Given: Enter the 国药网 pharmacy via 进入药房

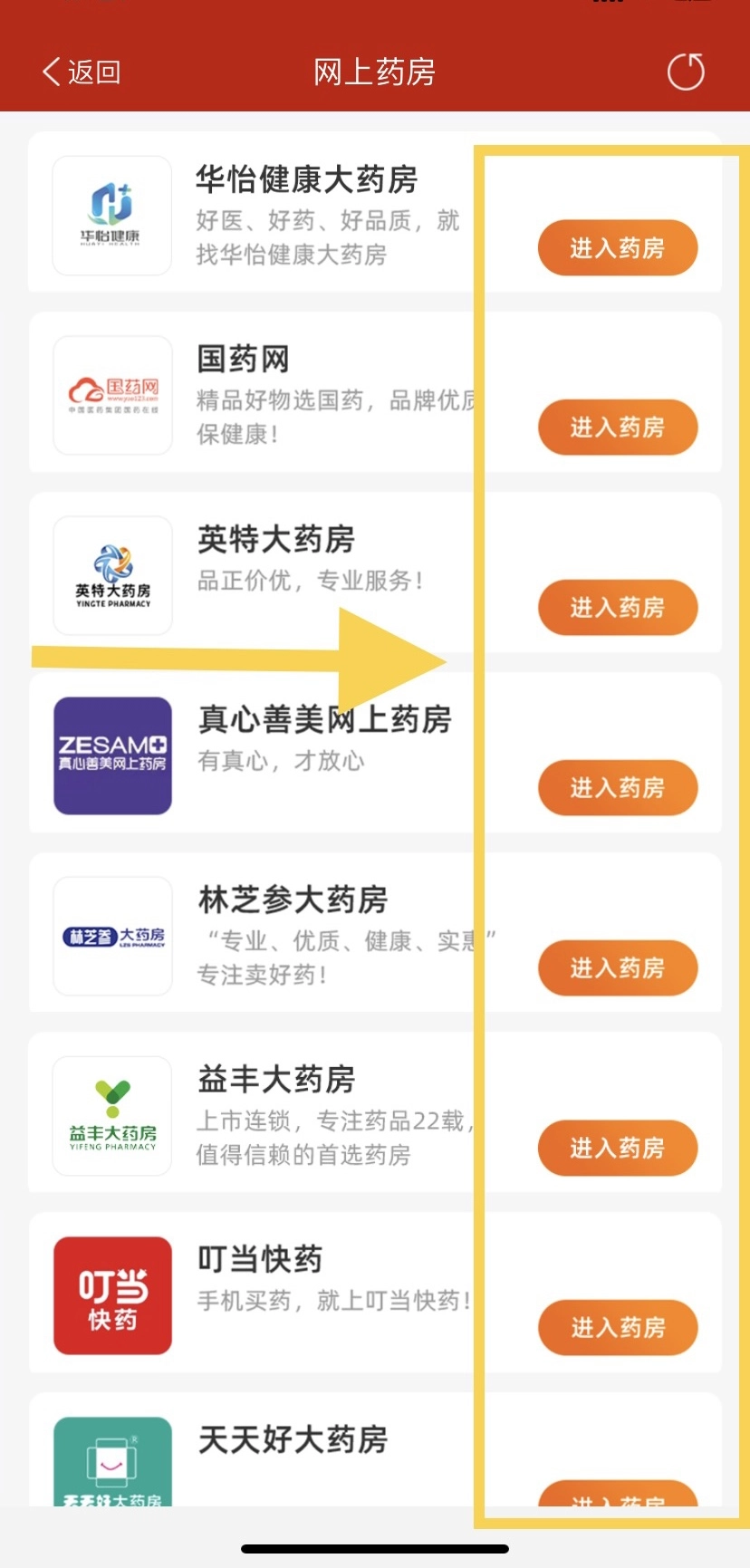Looking at the screenshot, I should click(x=618, y=428).
